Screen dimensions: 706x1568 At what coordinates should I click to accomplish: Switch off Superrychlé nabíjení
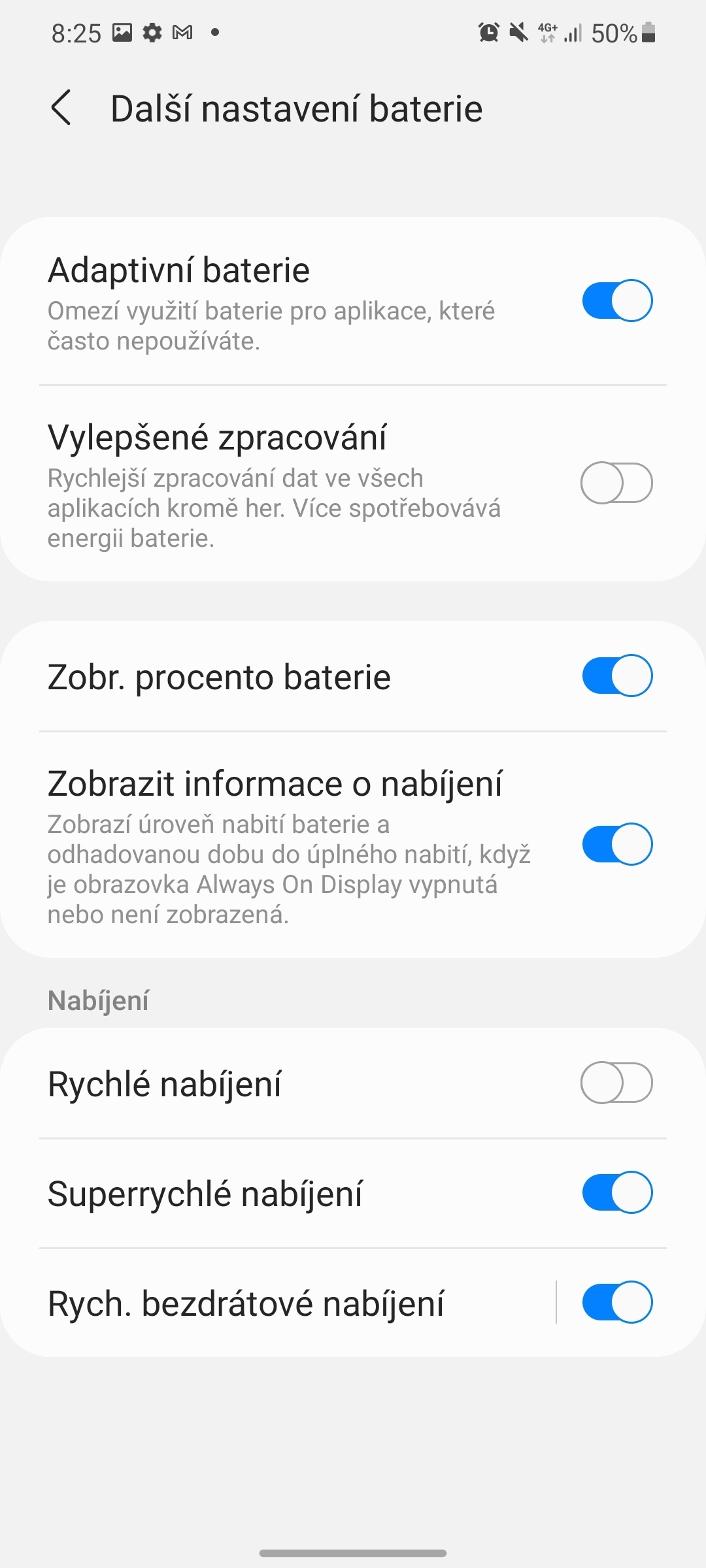pyautogui.click(x=616, y=1192)
